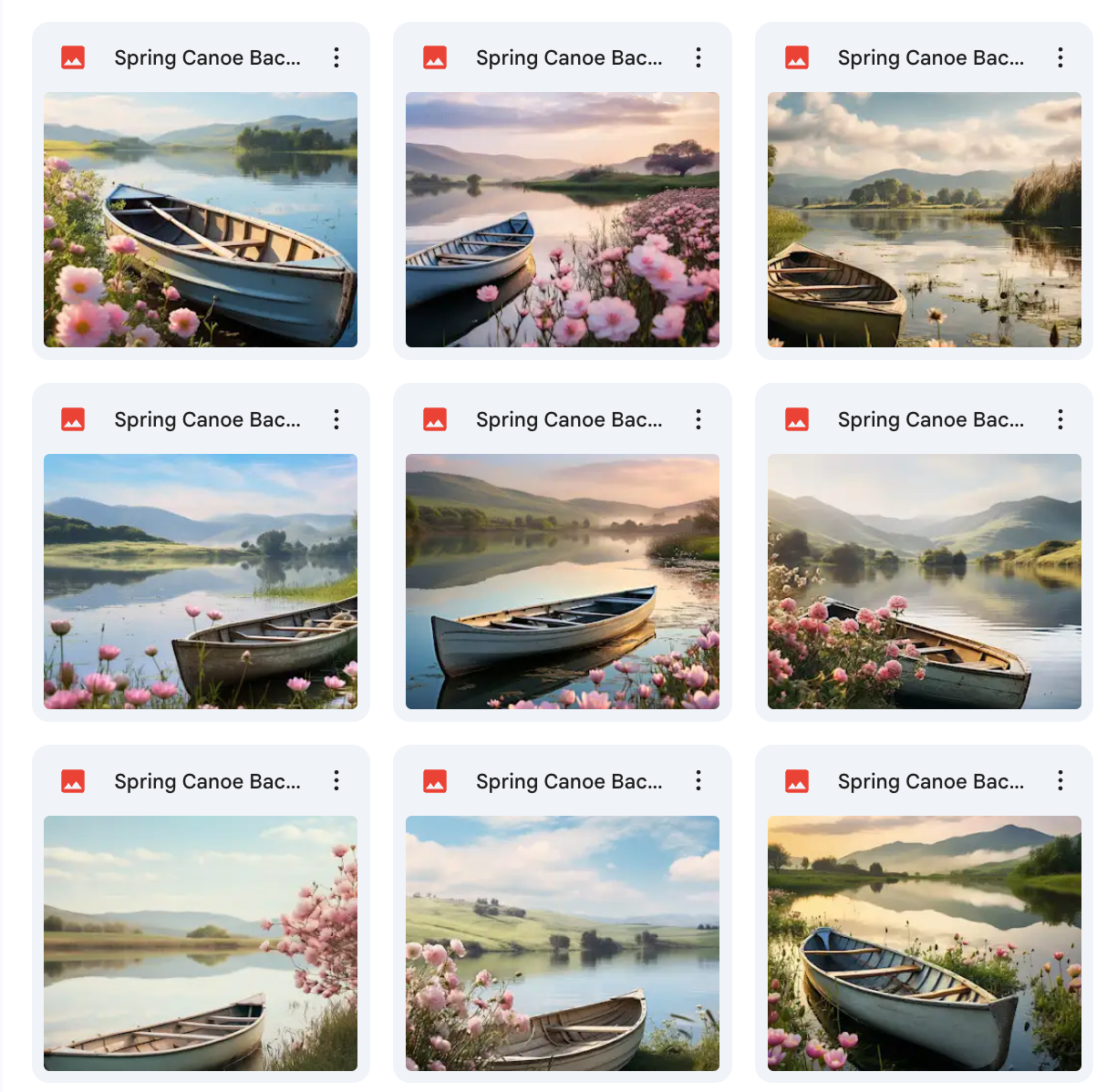Viewport: 1107px width, 1092px height.
Task: Open the image of a white boat reflected at sunset
Action: [562, 581]
